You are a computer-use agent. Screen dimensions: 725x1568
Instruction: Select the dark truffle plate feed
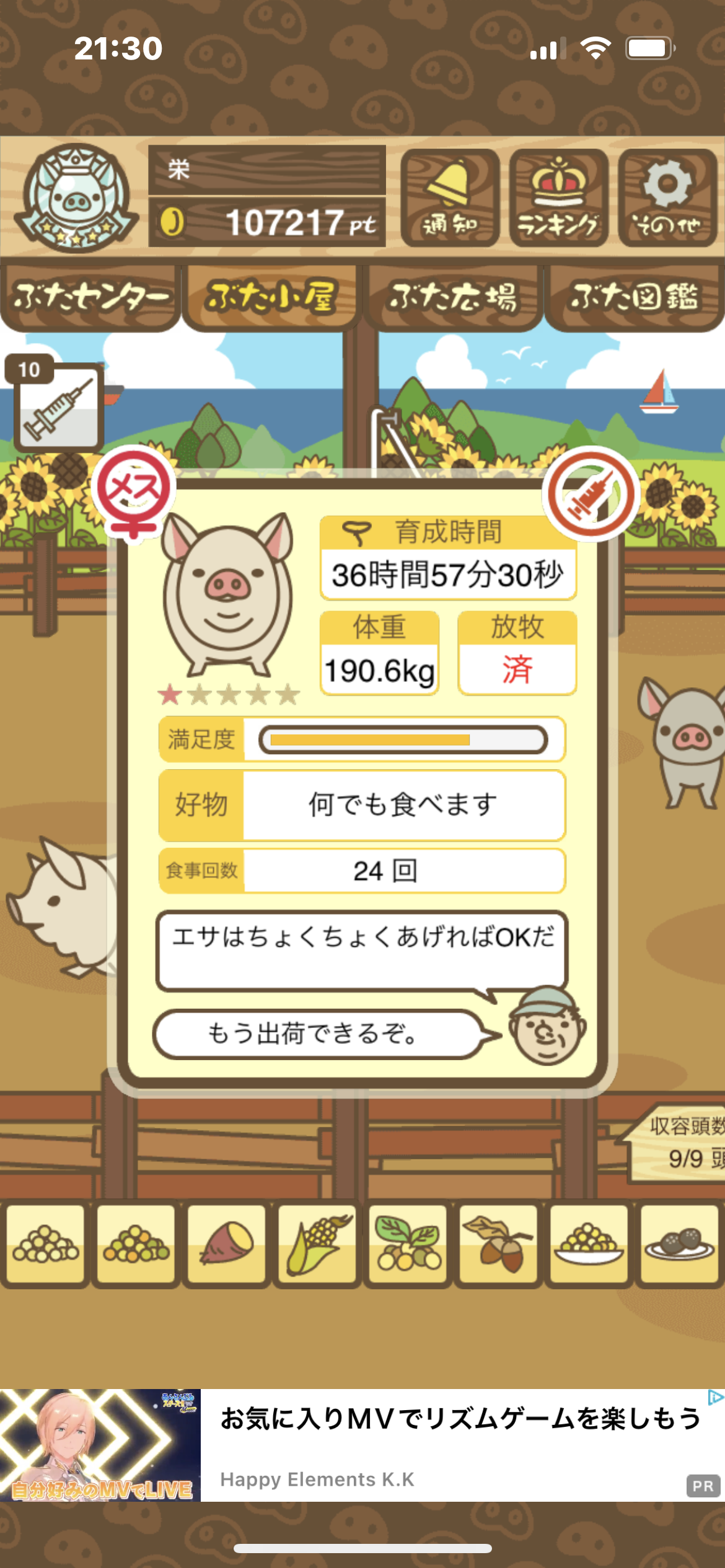[679, 1244]
